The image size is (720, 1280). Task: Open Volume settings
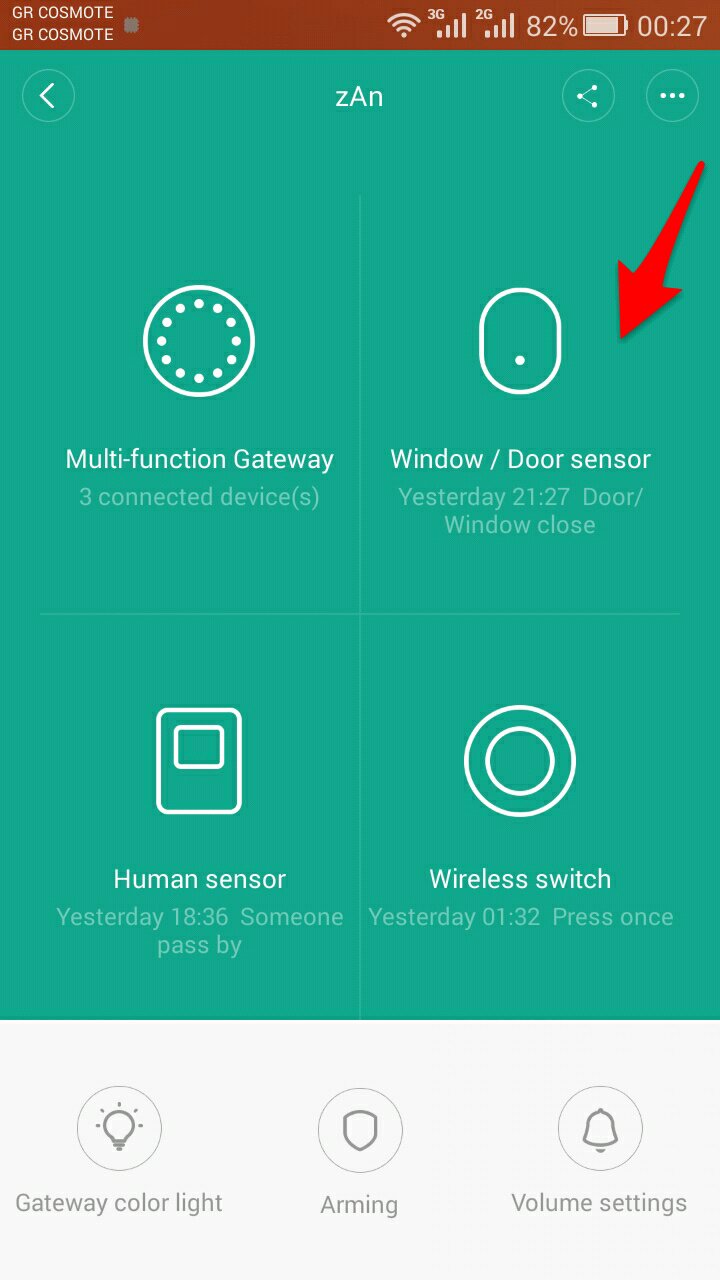[x=599, y=1130]
